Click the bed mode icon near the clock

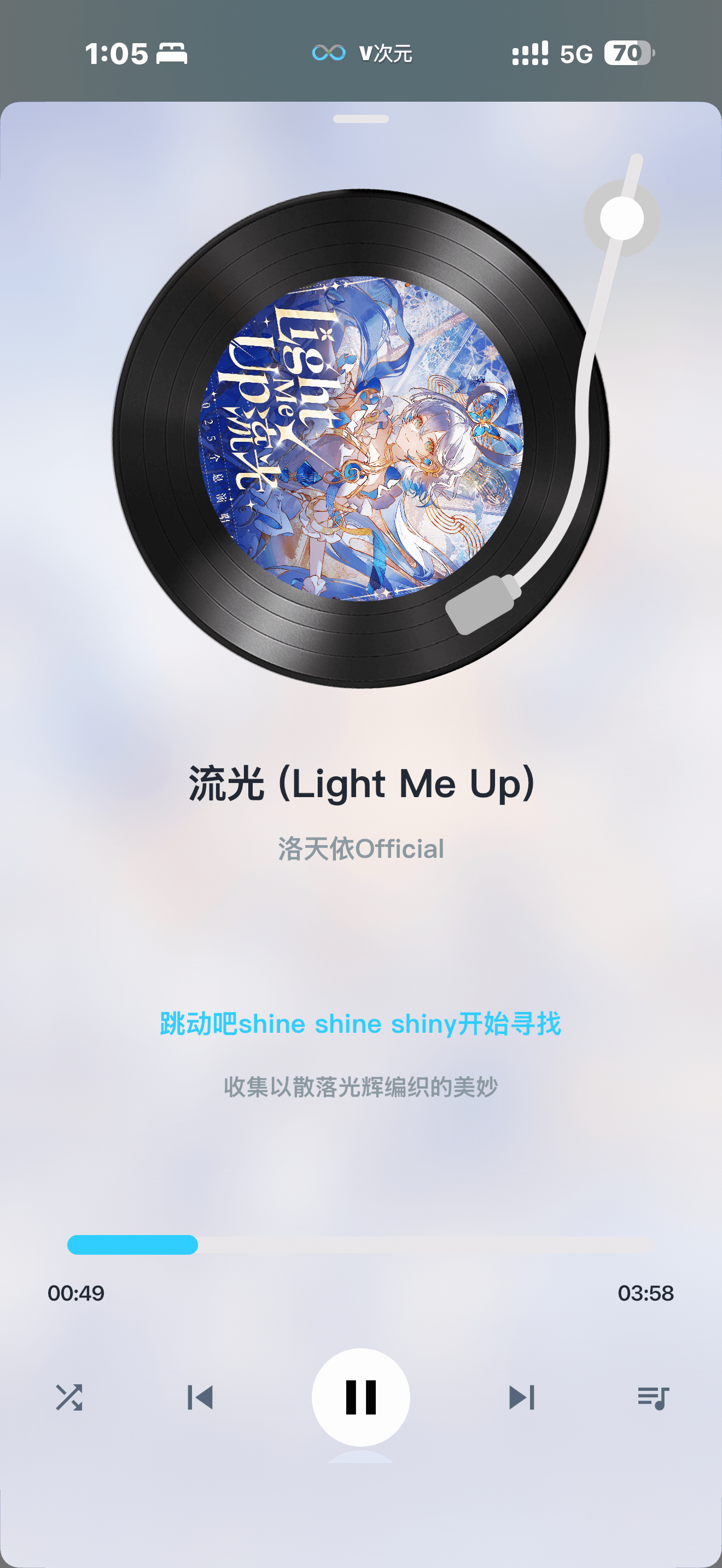pyautogui.click(x=172, y=54)
